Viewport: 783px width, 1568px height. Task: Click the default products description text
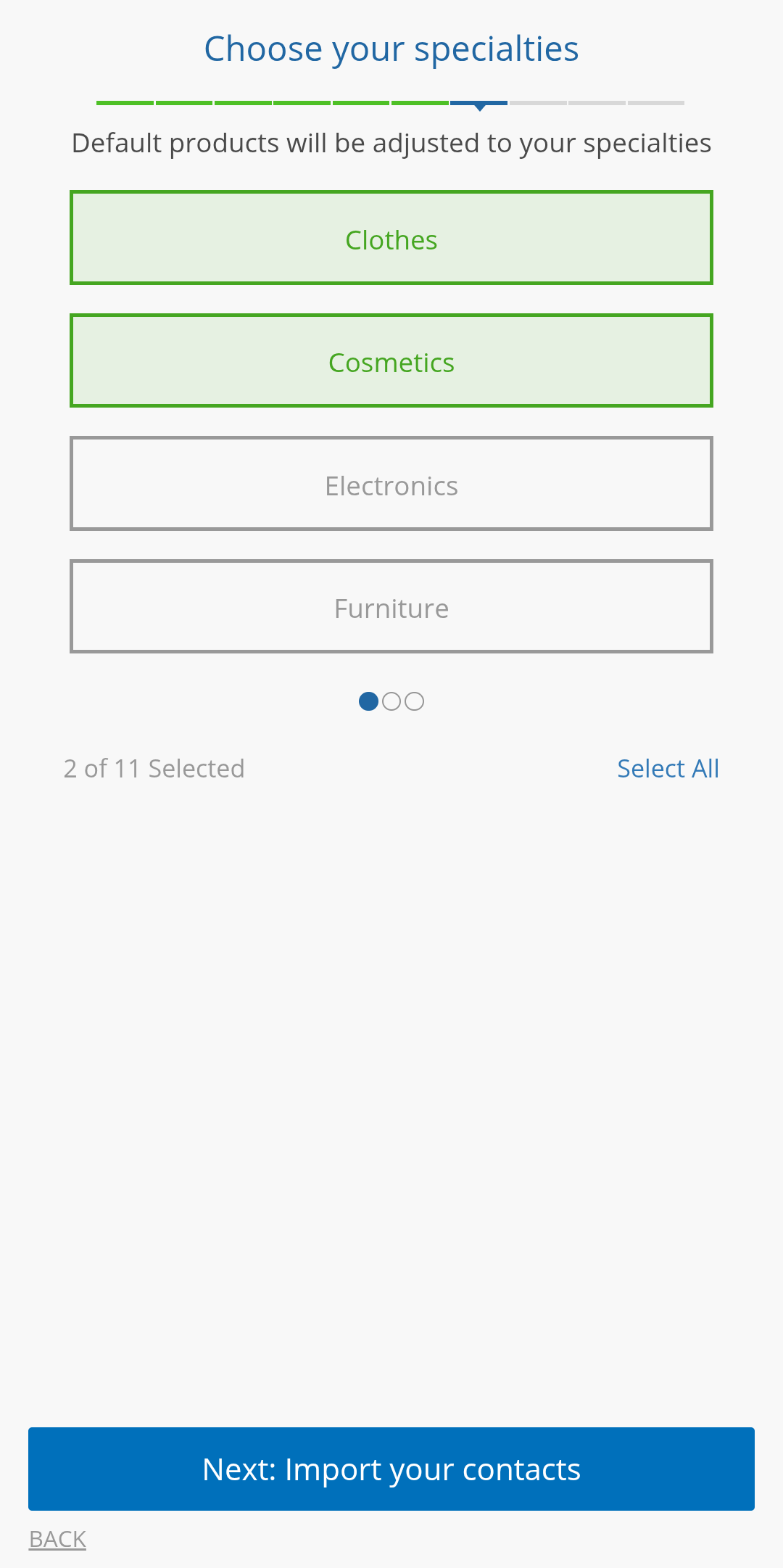point(391,143)
